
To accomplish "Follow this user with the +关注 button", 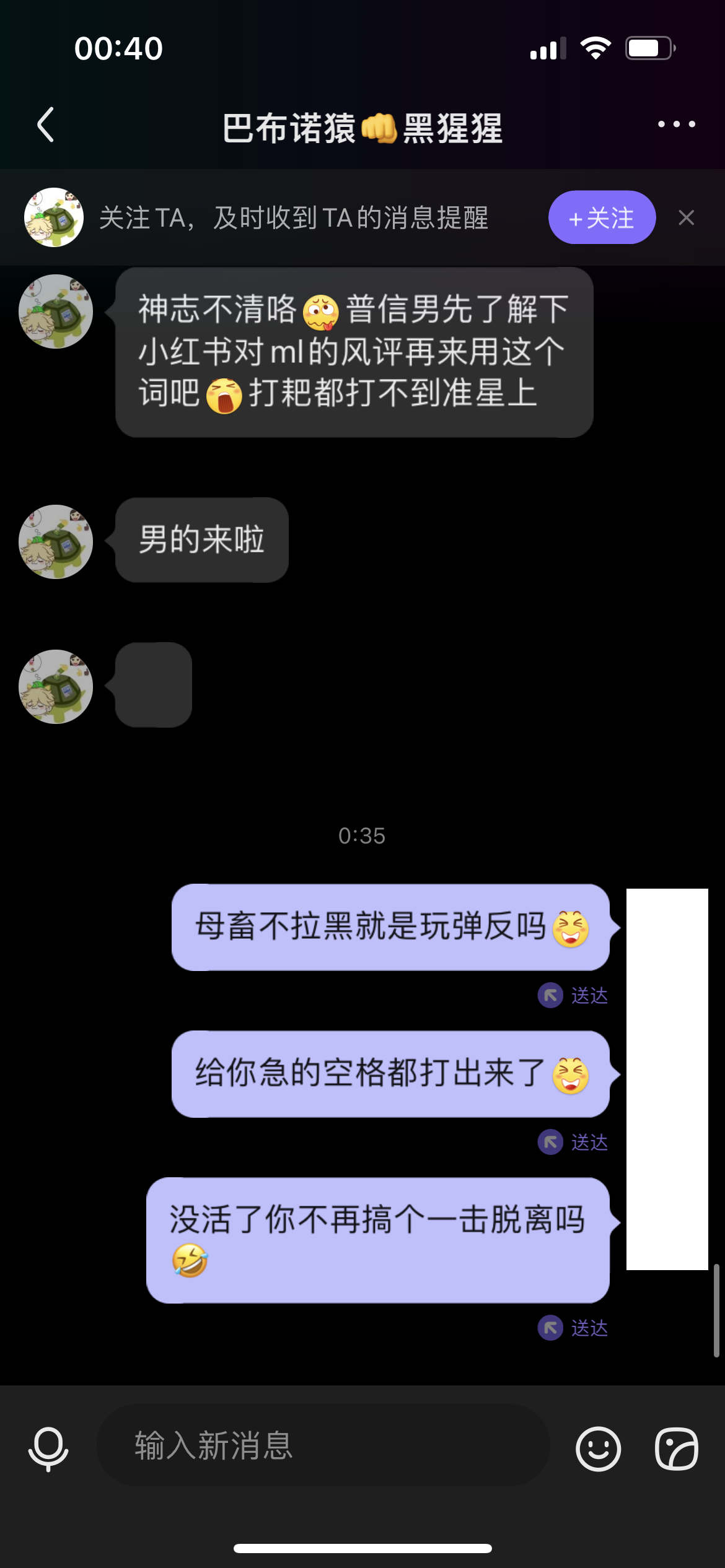I will [x=601, y=218].
